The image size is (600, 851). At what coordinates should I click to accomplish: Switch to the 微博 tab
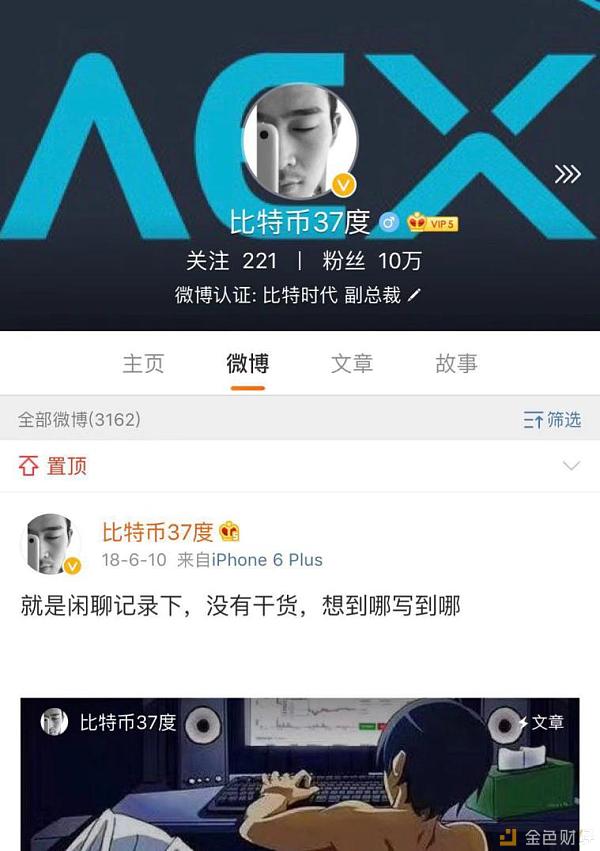pyautogui.click(x=247, y=364)
